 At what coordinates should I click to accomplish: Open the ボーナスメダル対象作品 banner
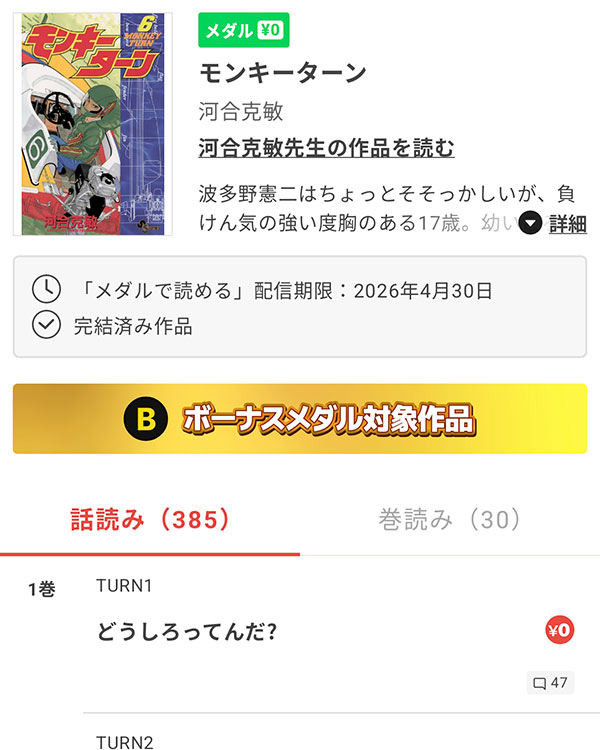300,418
